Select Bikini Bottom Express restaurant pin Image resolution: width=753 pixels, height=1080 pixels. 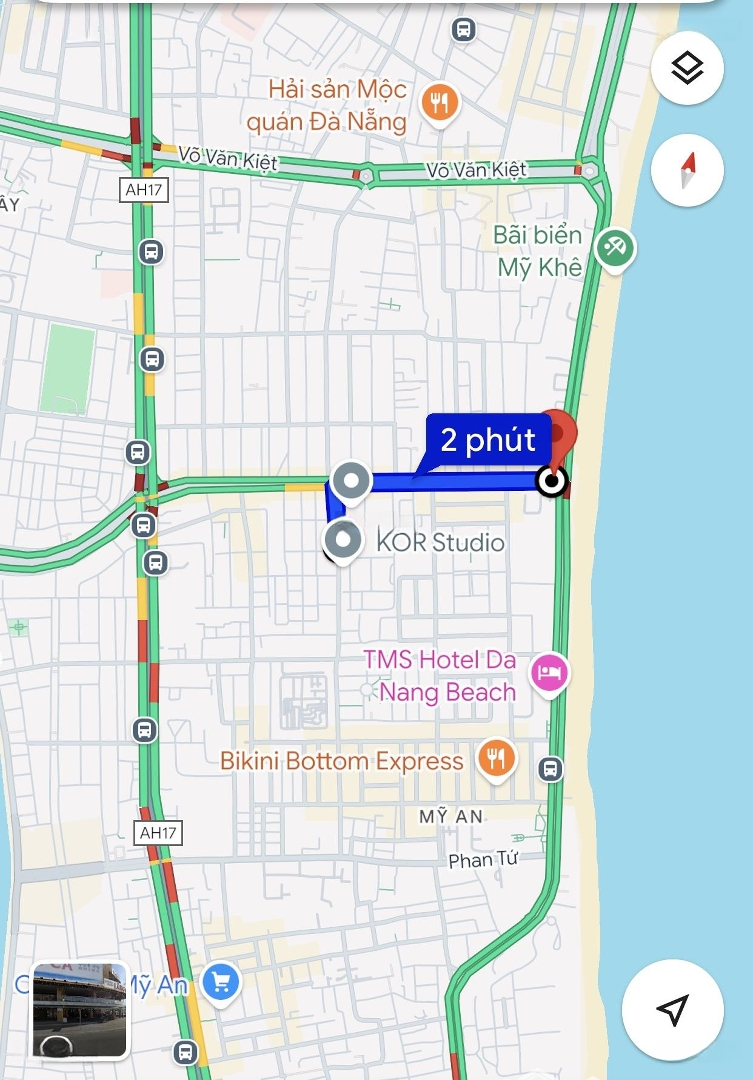[x=496, y=759]
